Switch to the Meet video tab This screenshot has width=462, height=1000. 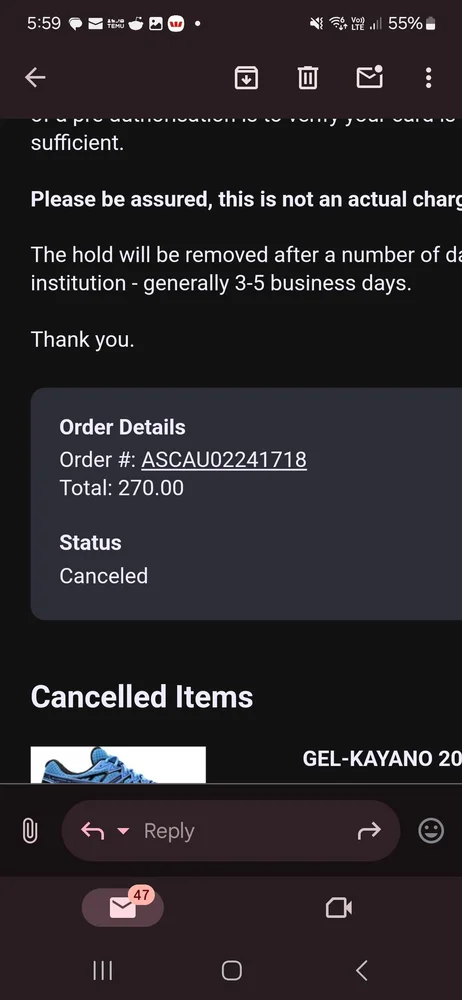click(339, 908)
